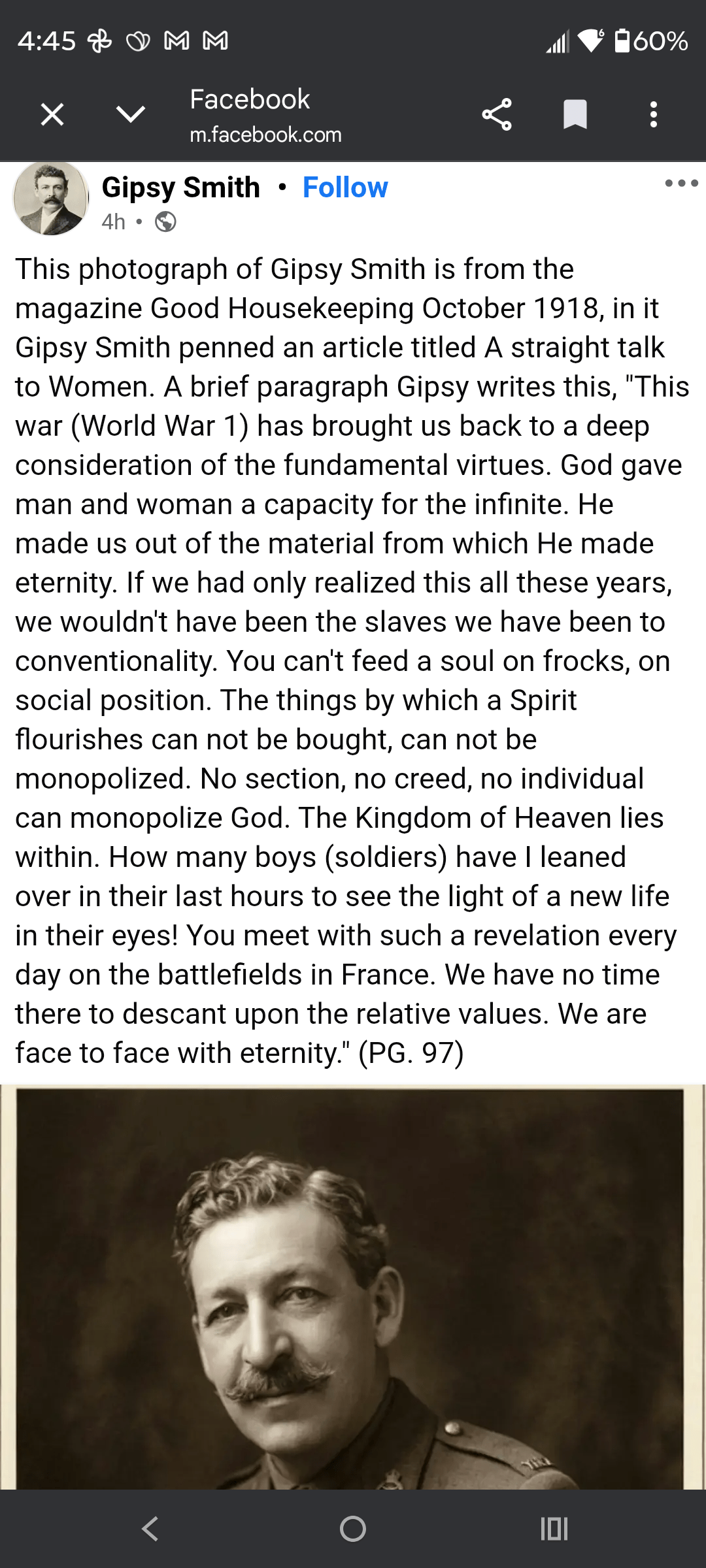Tap the battery indicator showing 60%
This screenshot has width=706, height=1568.
pos(647,41)
